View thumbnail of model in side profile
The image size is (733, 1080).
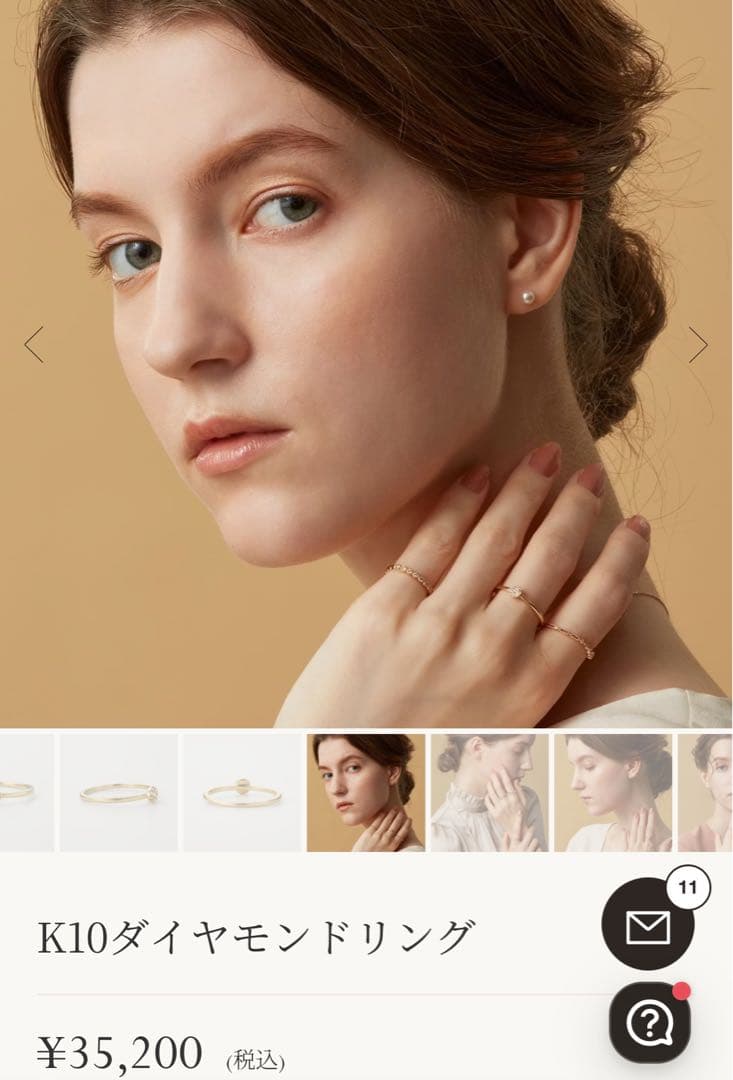(614, 793)
